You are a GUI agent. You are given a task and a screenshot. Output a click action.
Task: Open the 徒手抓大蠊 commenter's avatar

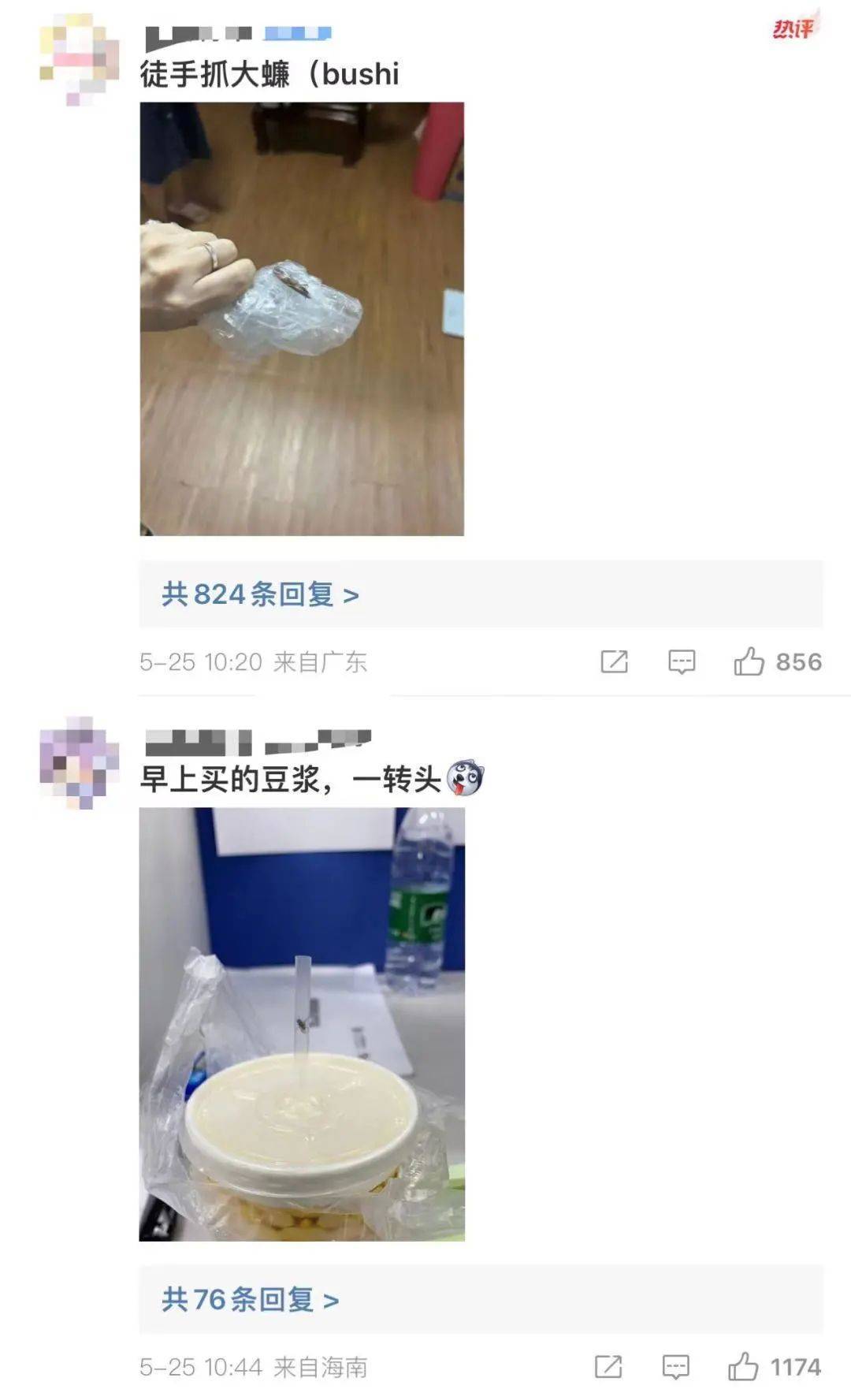click(x=79, y=59)
